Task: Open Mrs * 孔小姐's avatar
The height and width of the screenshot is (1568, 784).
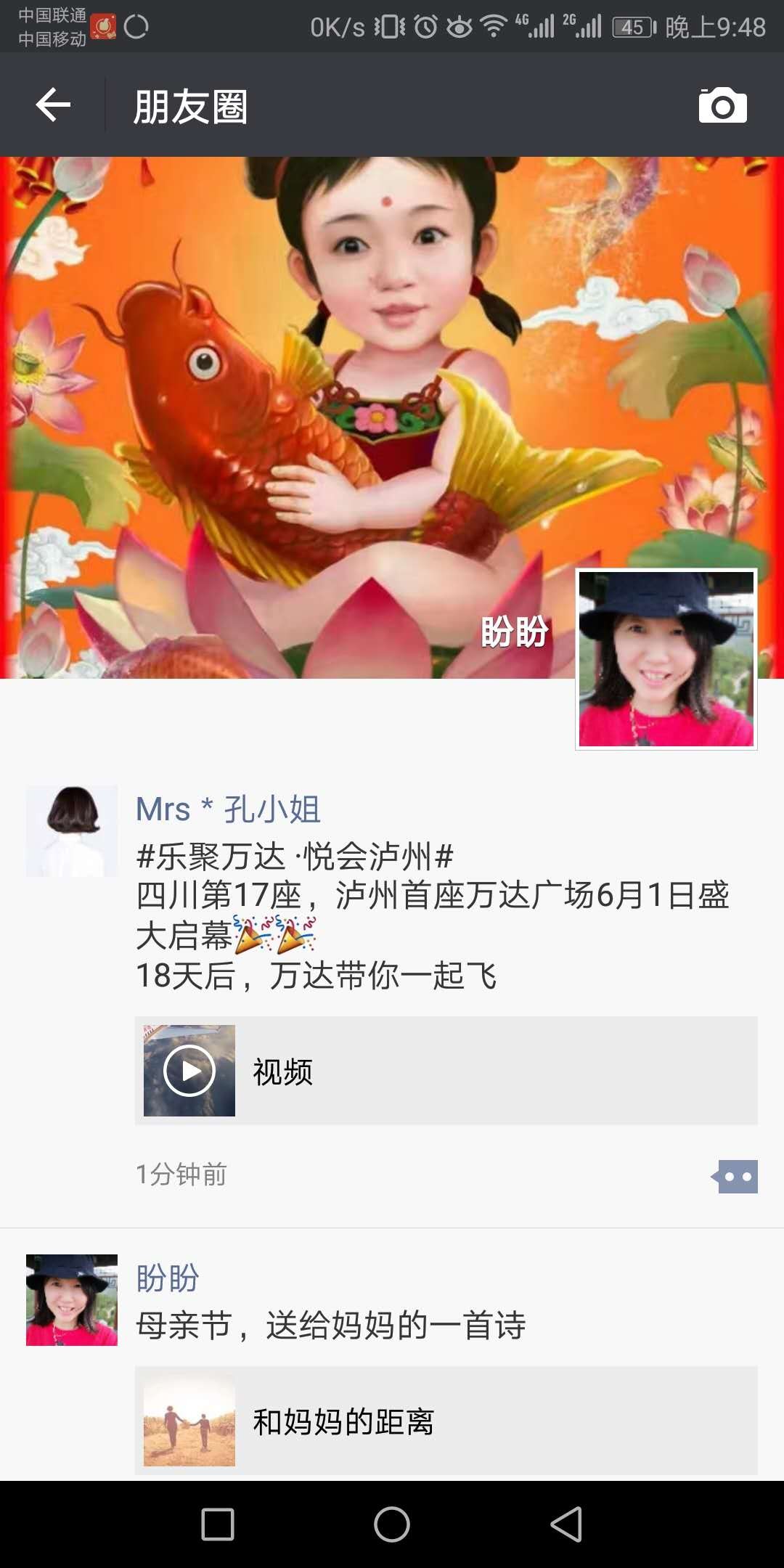Action: [72, 831]
